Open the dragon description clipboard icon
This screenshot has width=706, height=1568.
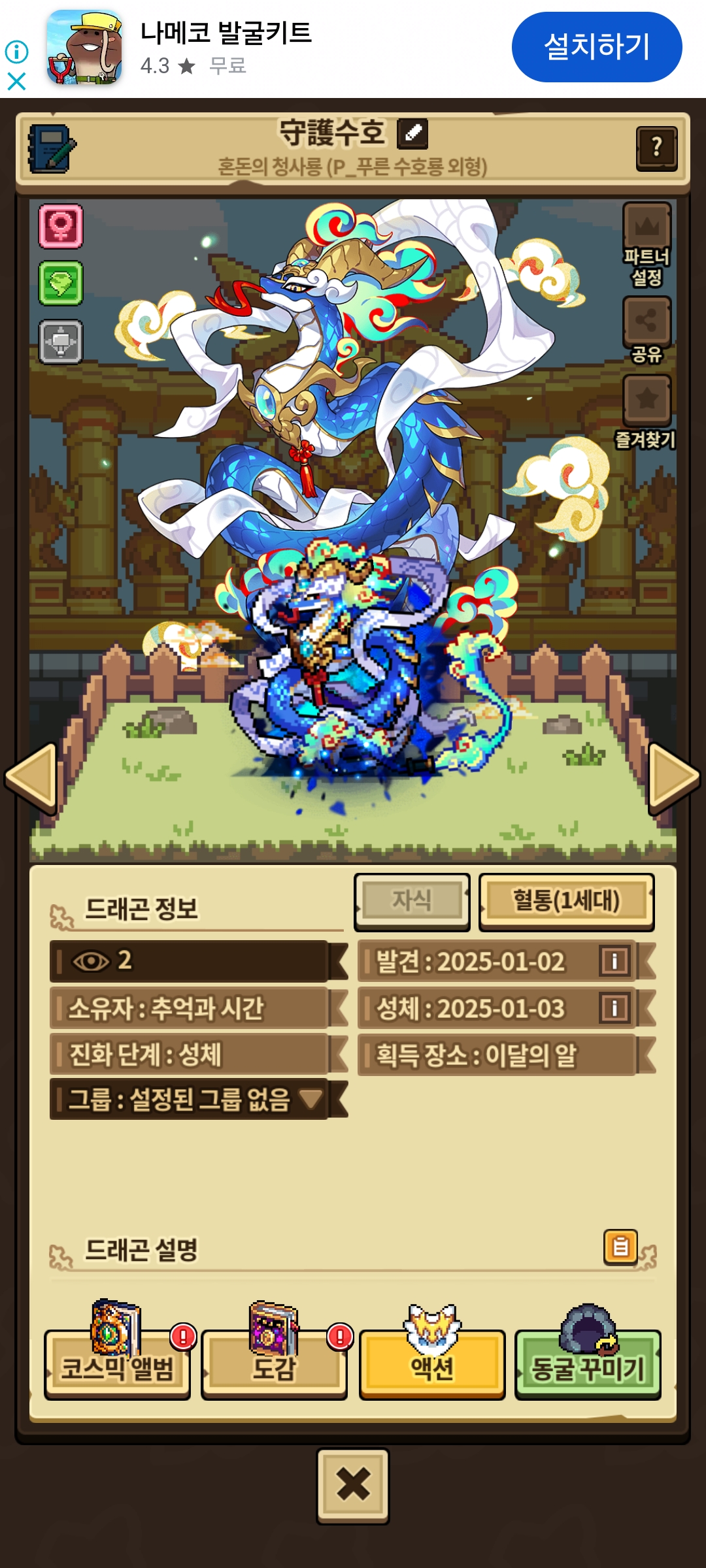click(x=620, y=1247)
